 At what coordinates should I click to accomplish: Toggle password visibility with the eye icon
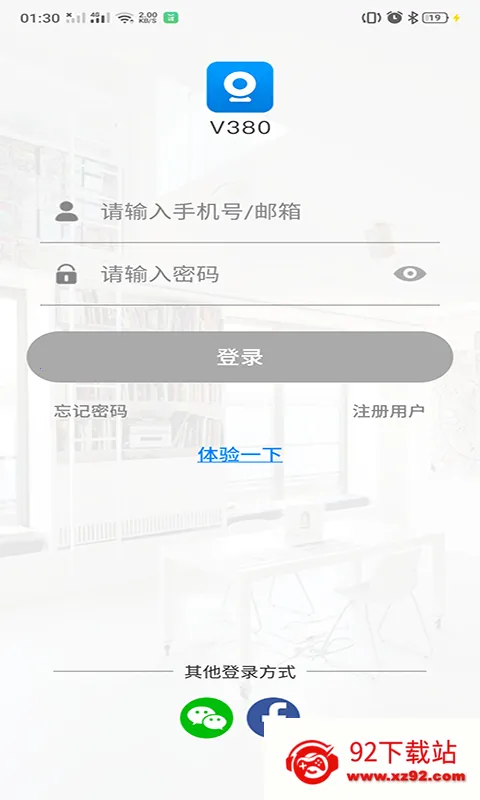(x=410, y=274)
